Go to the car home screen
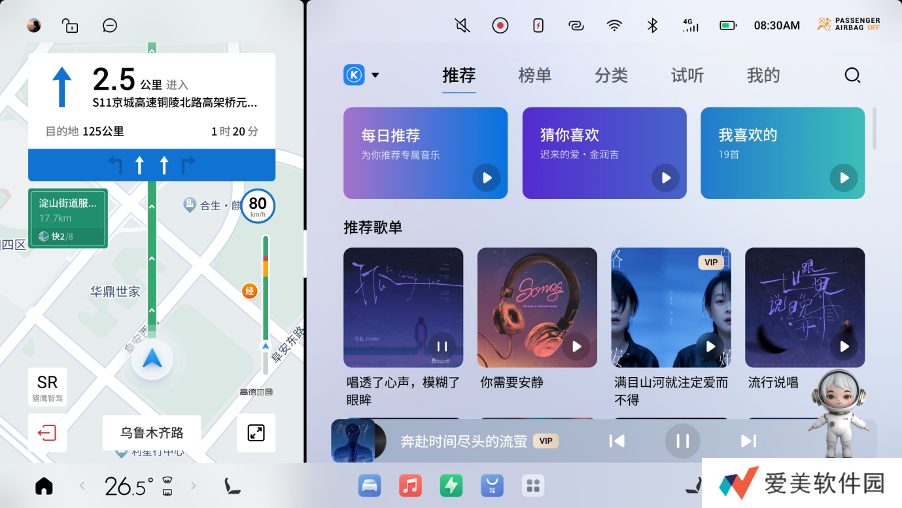The image size is (902, 508). click(x=44, y=487)
